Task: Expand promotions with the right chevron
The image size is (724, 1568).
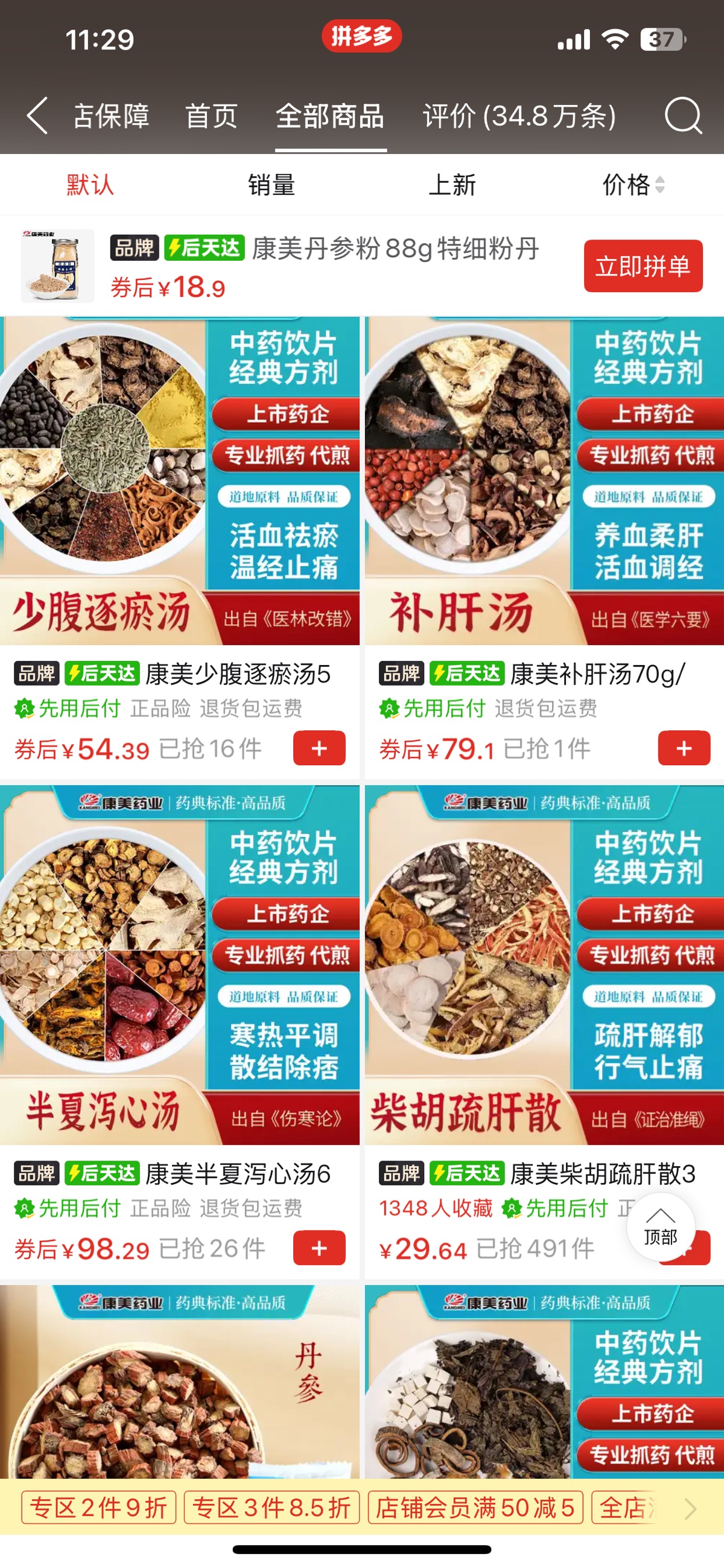Action: (x=690, y=1508)
